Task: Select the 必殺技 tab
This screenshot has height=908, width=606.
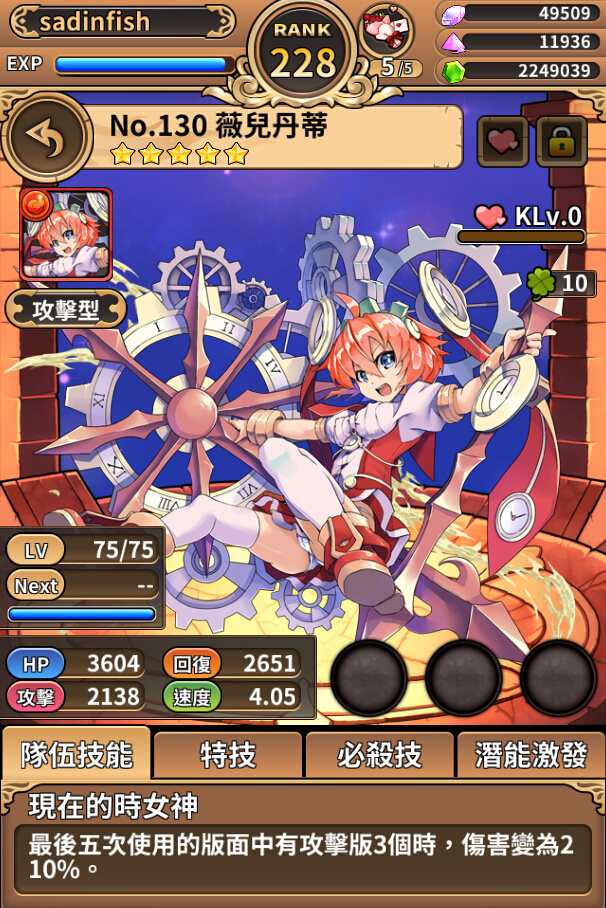Action: 380,754
